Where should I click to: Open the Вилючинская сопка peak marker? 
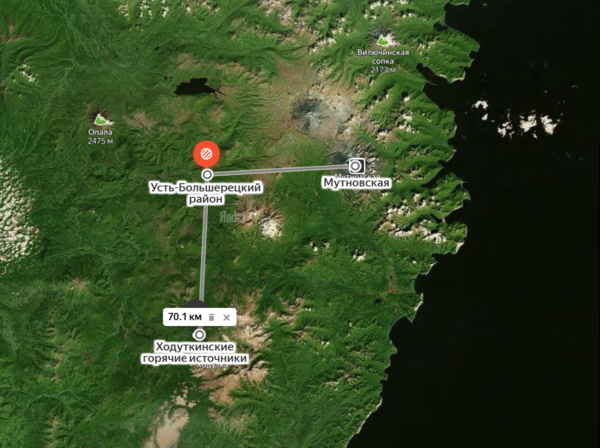click(383, 41)
